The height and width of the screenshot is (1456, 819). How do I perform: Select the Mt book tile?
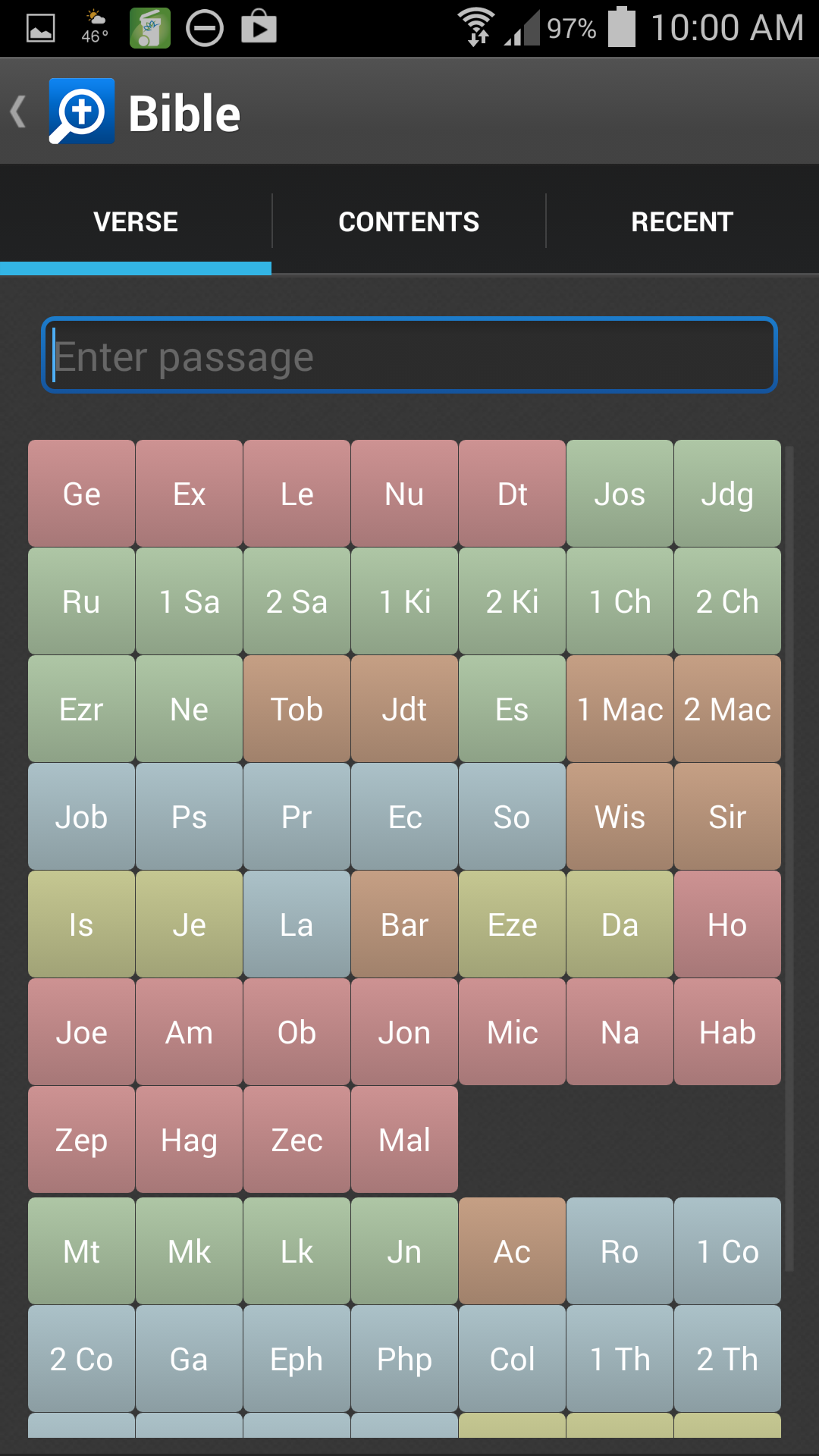82,1251
